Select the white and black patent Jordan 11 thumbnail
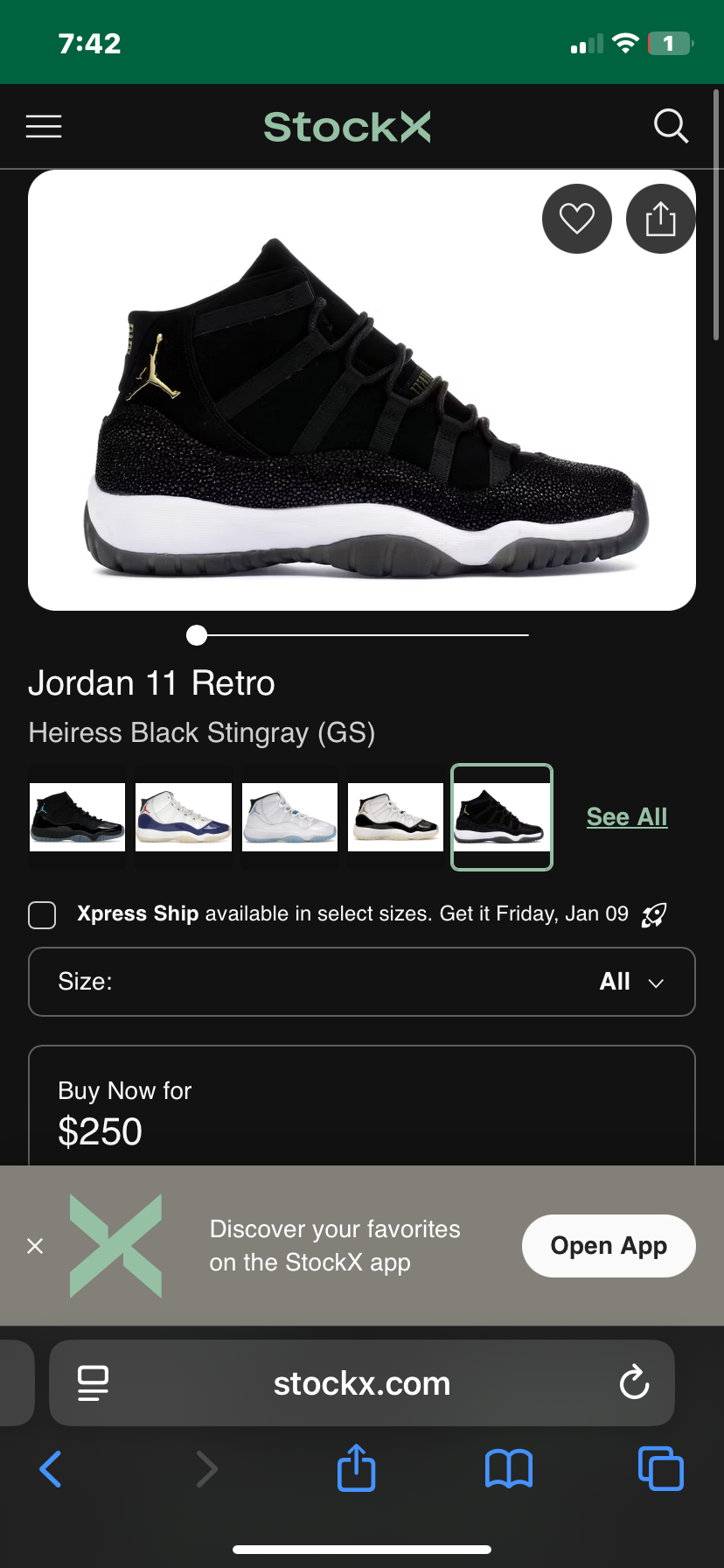 tap(395, 817)
